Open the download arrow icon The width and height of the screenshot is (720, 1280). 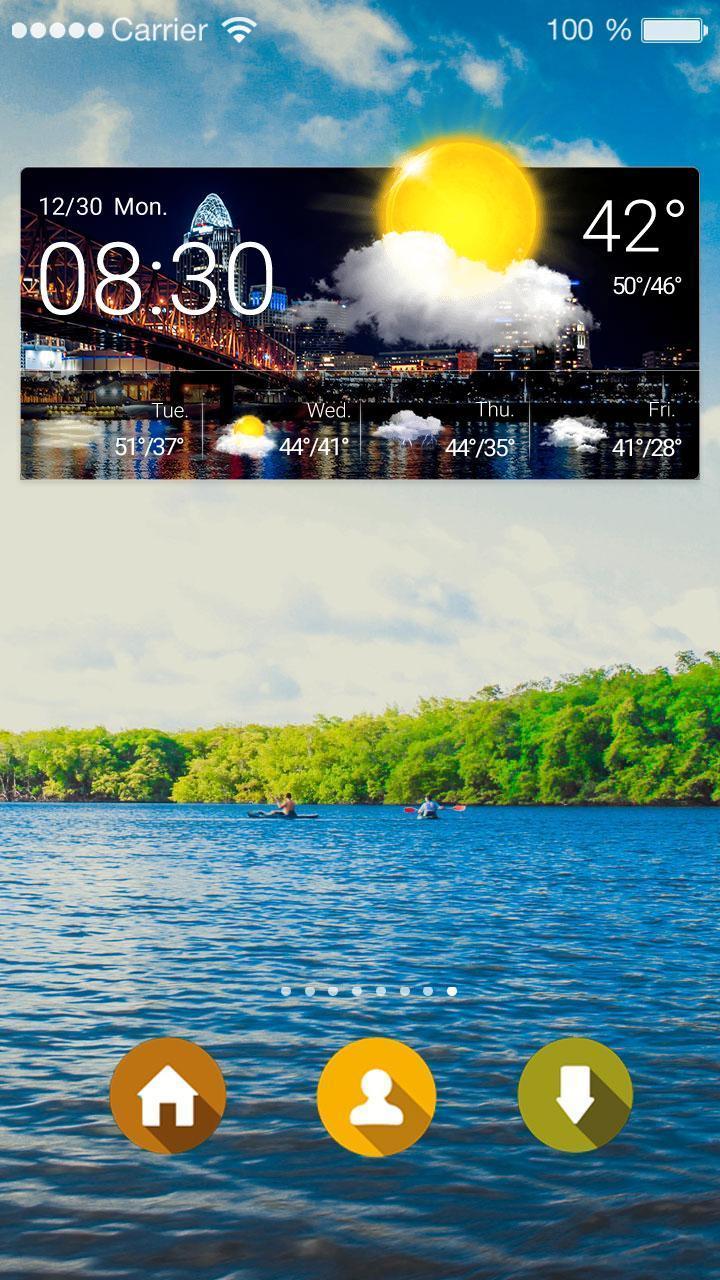coord(575,1095)
